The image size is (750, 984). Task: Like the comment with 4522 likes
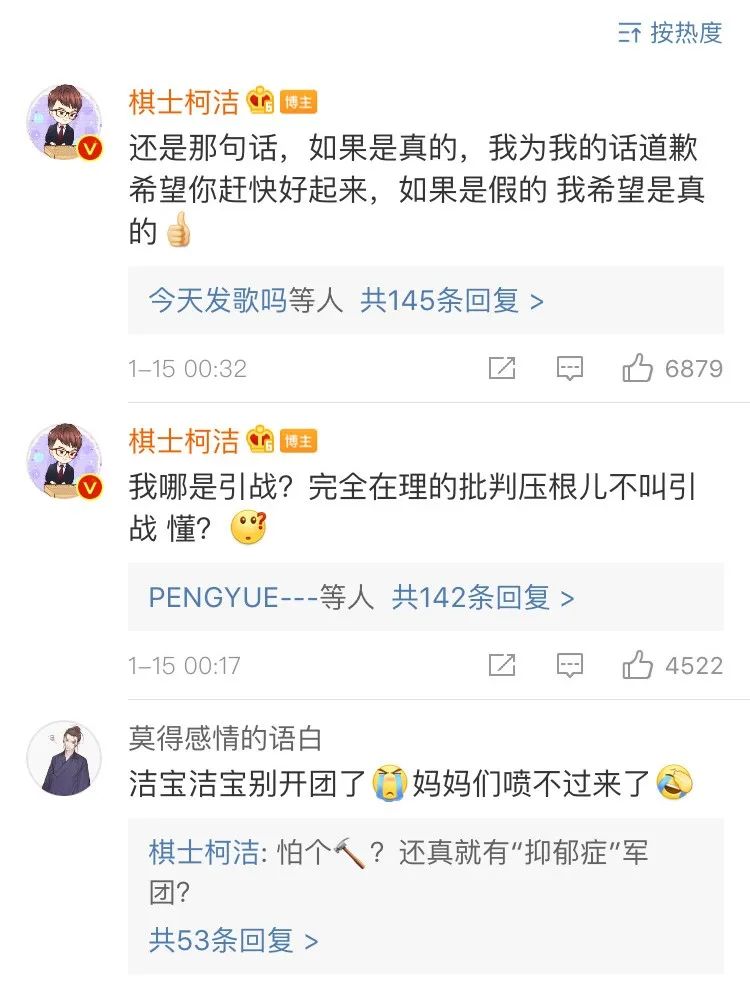click(638, 665)
